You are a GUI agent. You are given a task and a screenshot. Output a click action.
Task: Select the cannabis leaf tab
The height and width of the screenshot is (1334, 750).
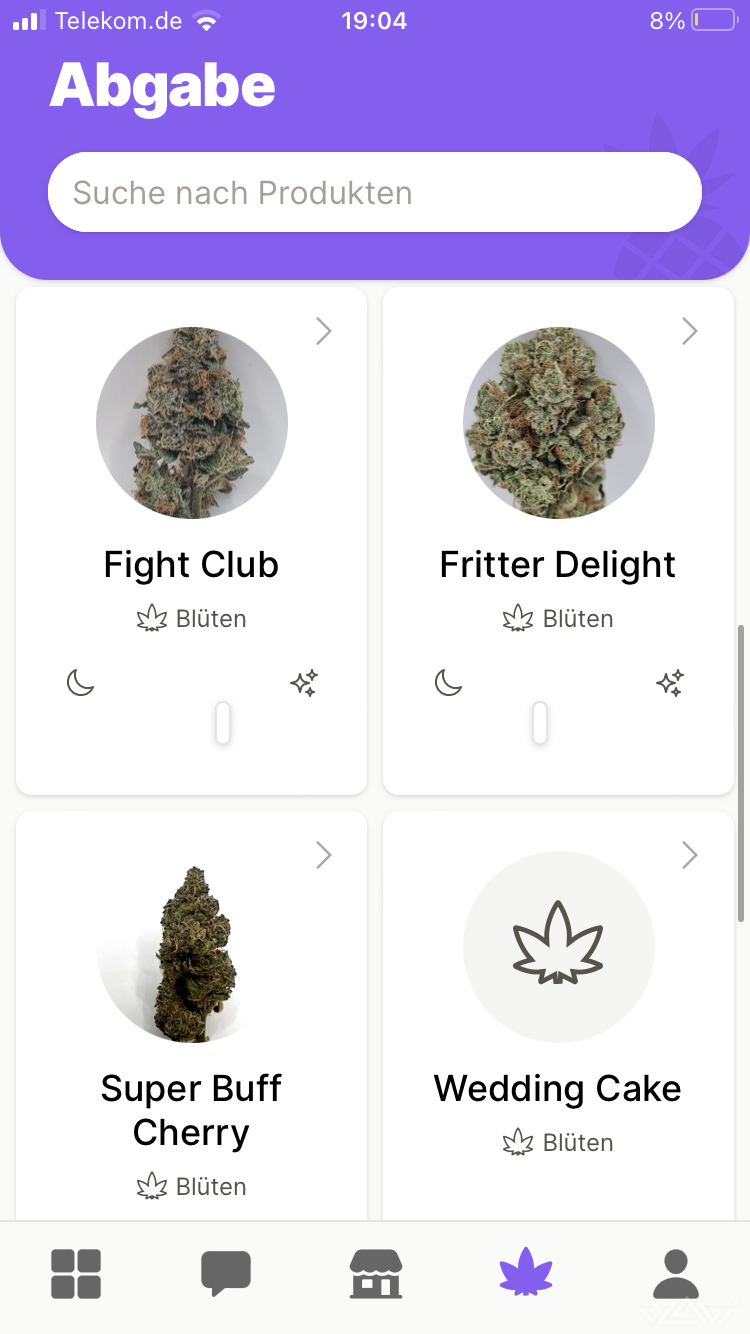[x=526, y=1274]
